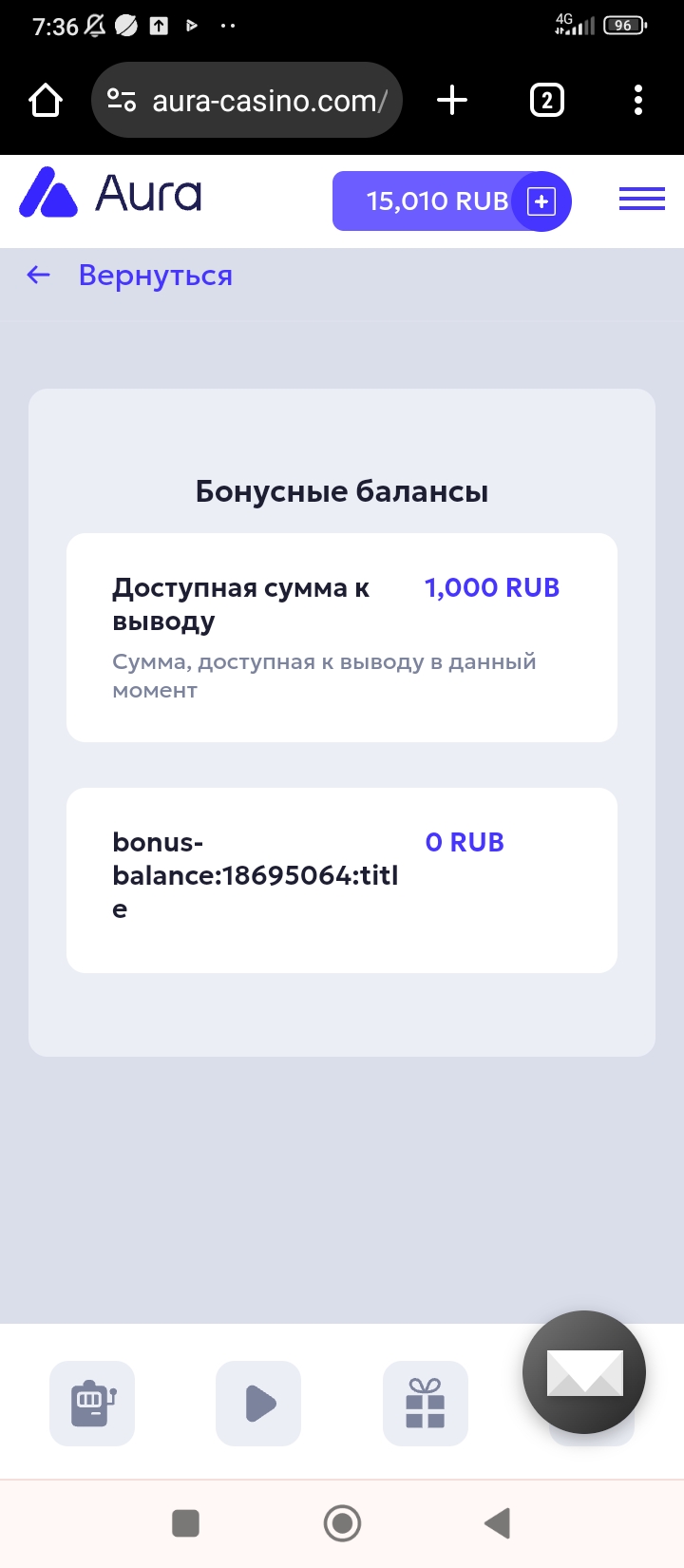This screenshot has width=684, height=1568.
Task: Open the floating envelope chat button
Action: pyautogui.click(x=584, y=1372)
